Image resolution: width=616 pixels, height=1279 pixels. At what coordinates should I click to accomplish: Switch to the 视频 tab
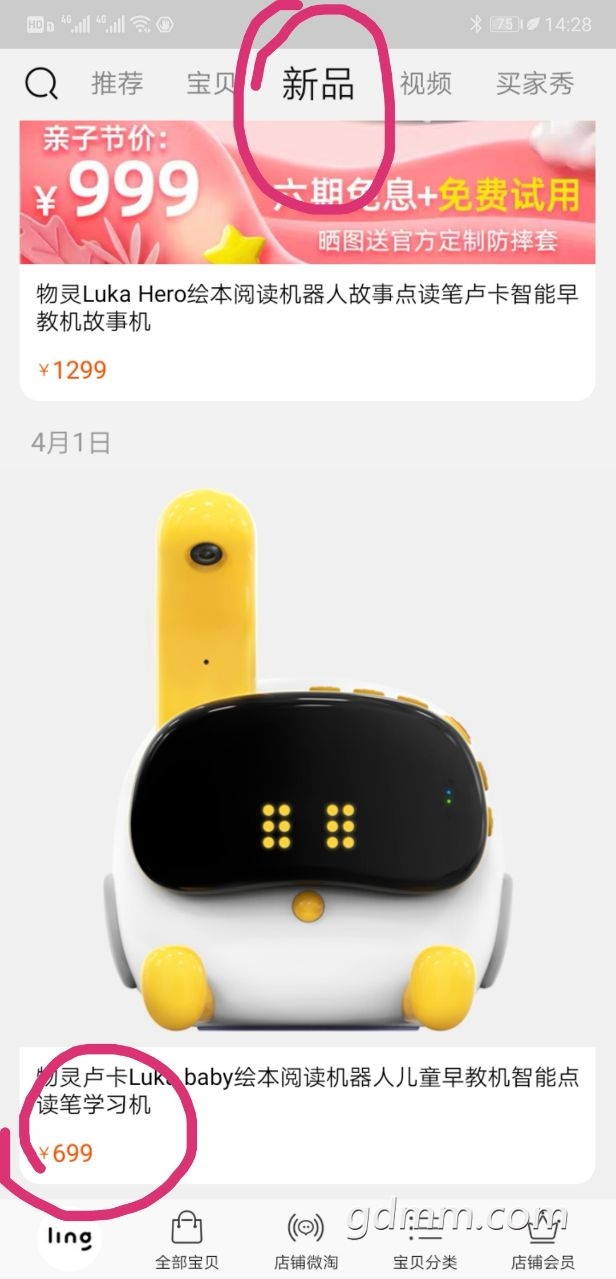(x=426, y=83)
